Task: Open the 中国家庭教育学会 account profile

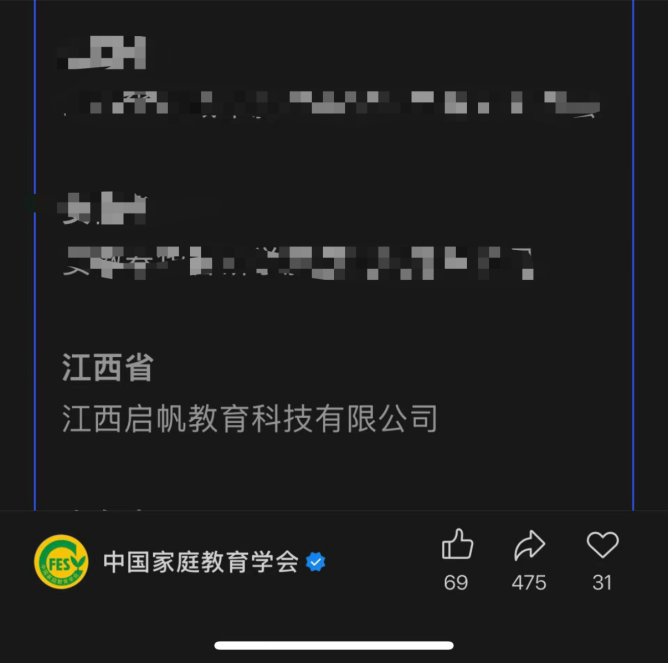Action: (x=200, y=562)
